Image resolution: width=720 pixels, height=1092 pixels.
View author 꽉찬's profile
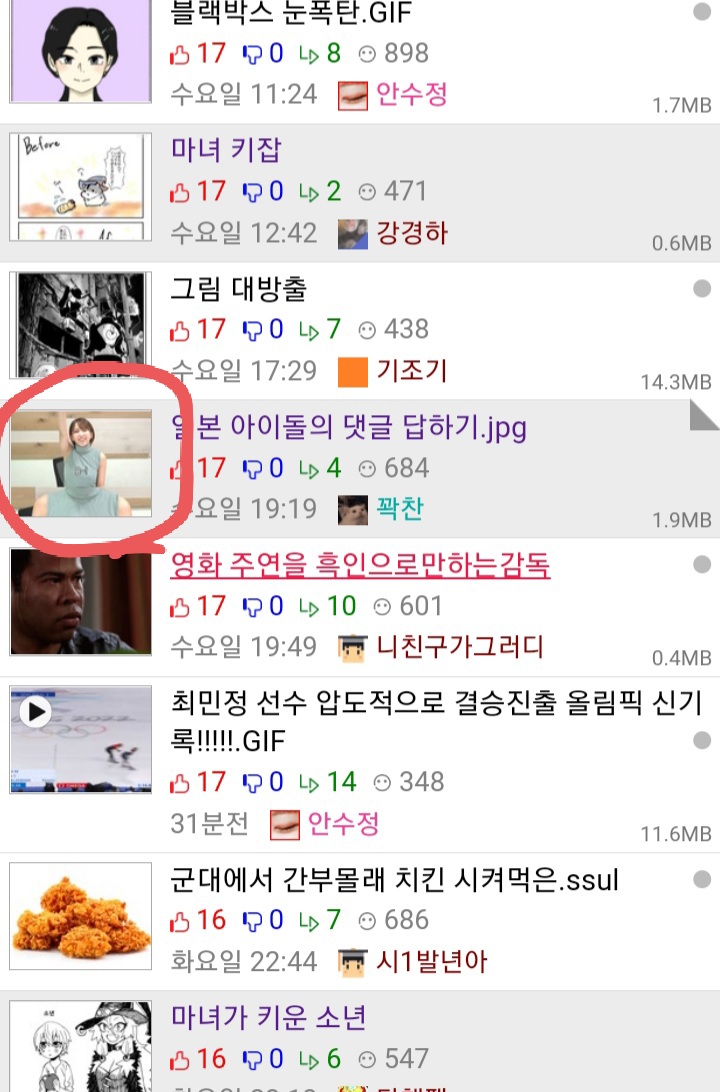(x=399, y=509)
